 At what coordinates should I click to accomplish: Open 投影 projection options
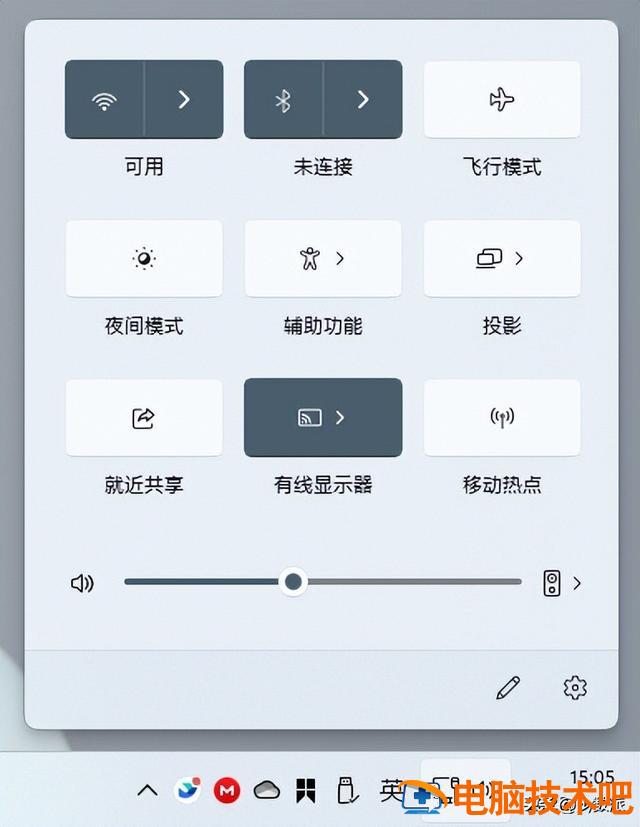pyautogui.click(x=502, y=258)
